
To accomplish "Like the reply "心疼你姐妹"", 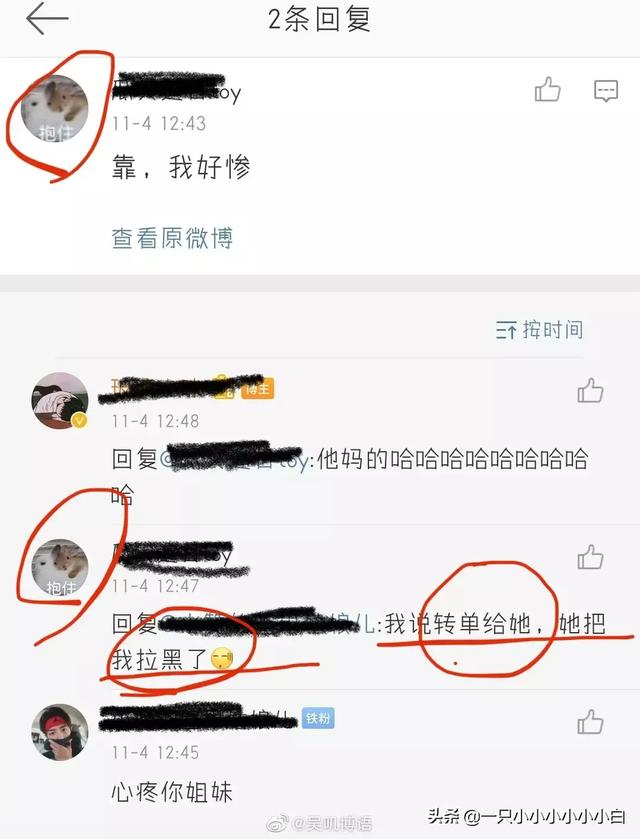I will (x=590, y=722).
